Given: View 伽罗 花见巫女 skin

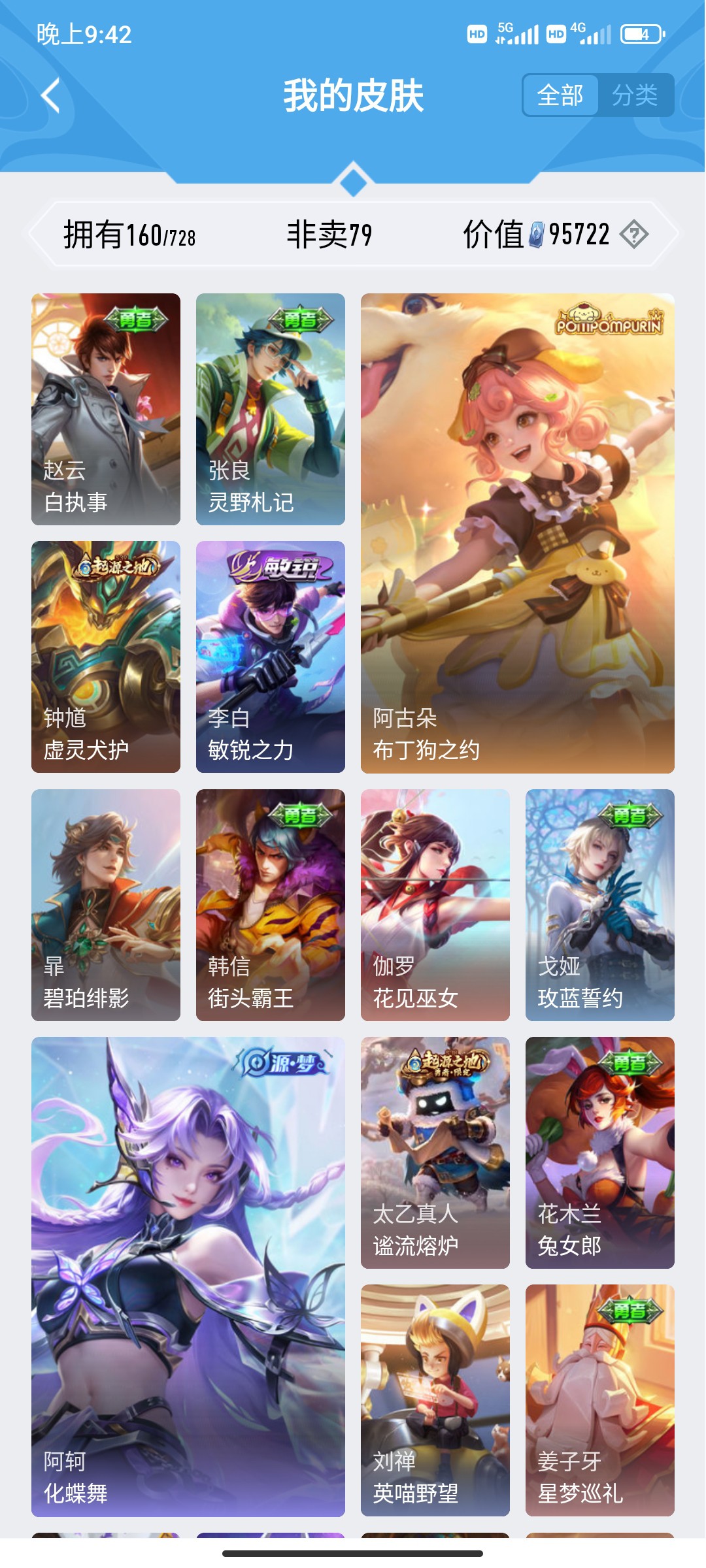Looking at the screenshot, I should 435,905.
